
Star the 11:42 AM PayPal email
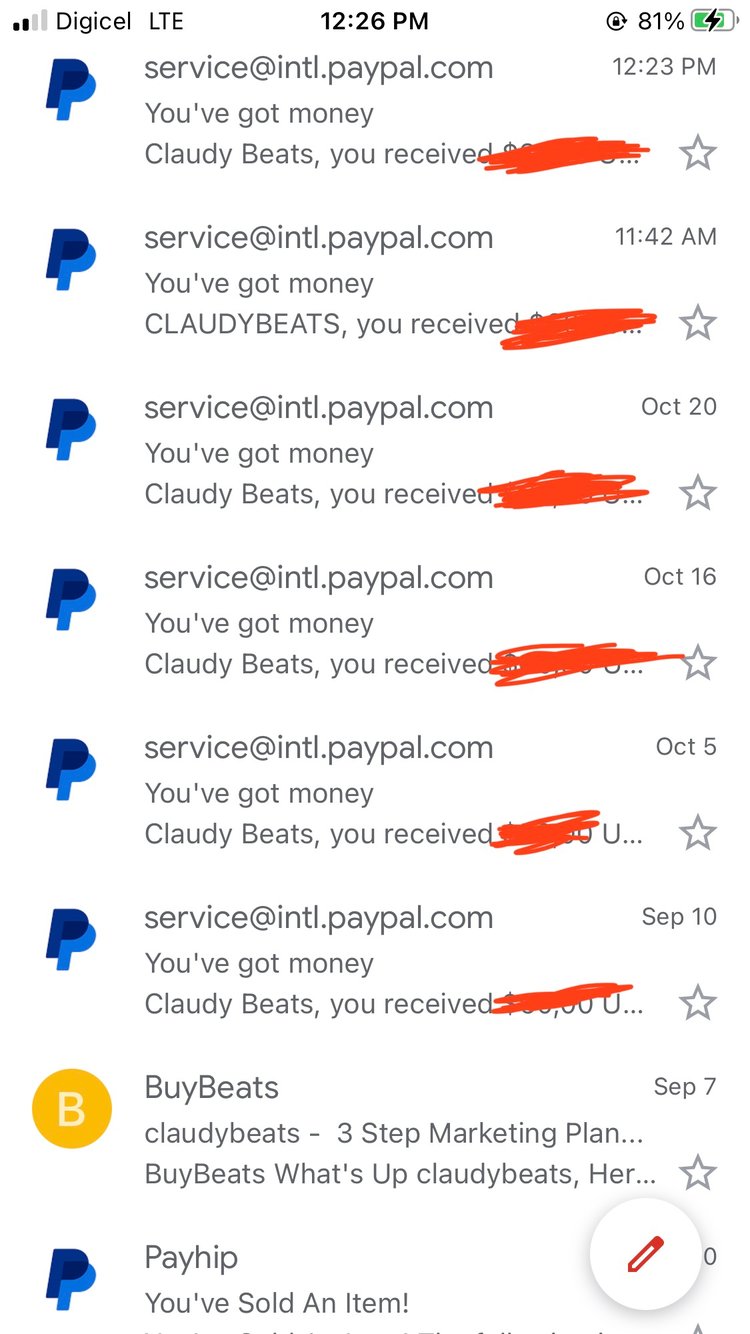[x=697, y=324]
